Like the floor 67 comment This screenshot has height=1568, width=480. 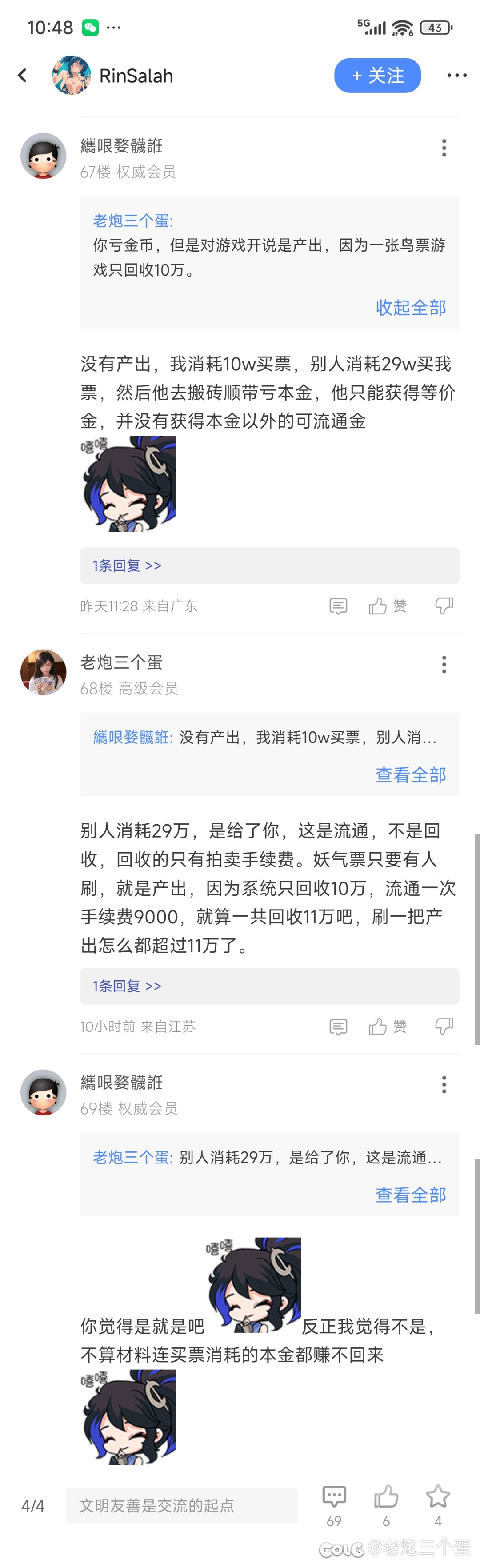[x=387, y=606]
